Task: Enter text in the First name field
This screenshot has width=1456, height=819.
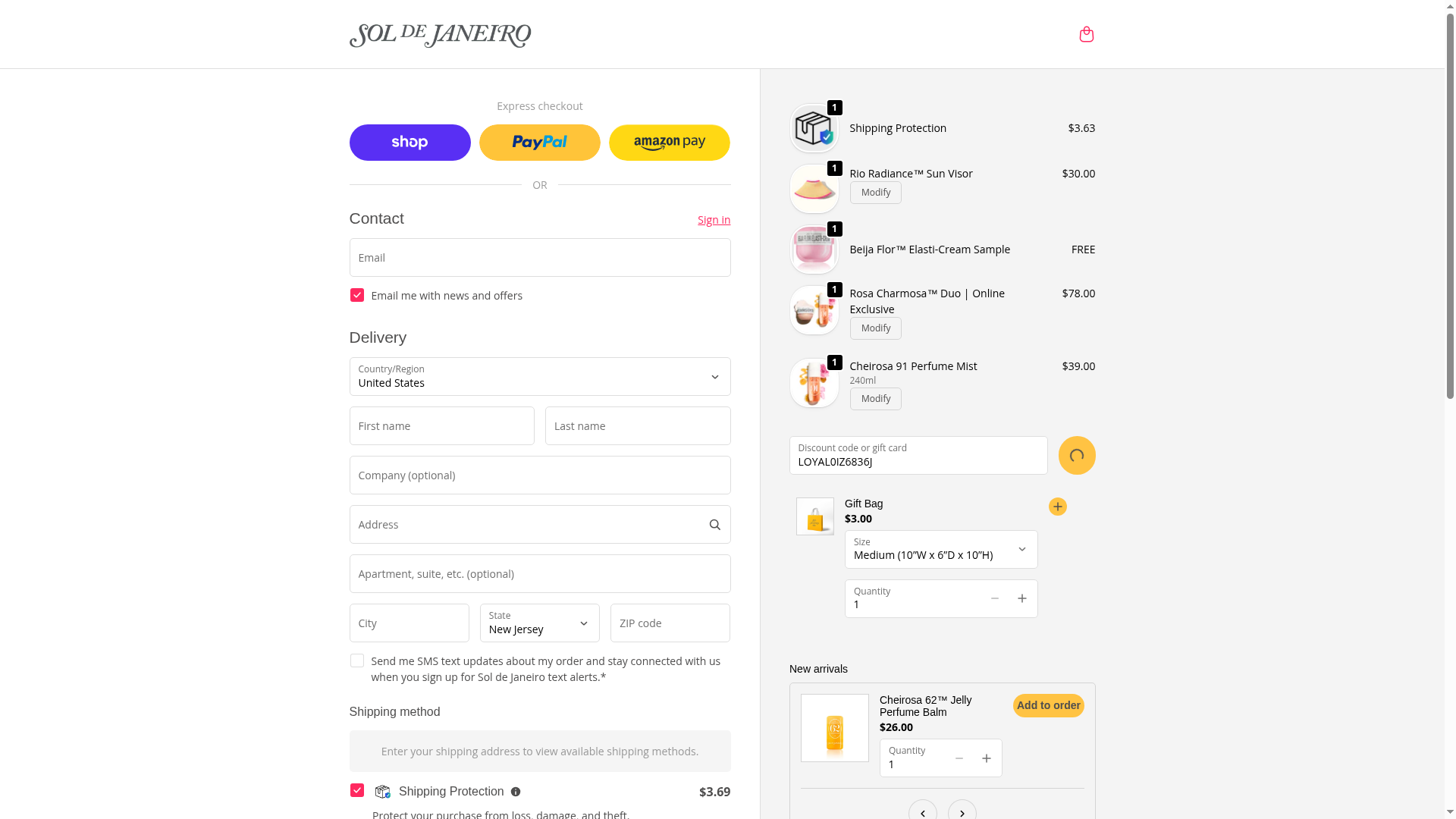Action: (x=441, y=426)
